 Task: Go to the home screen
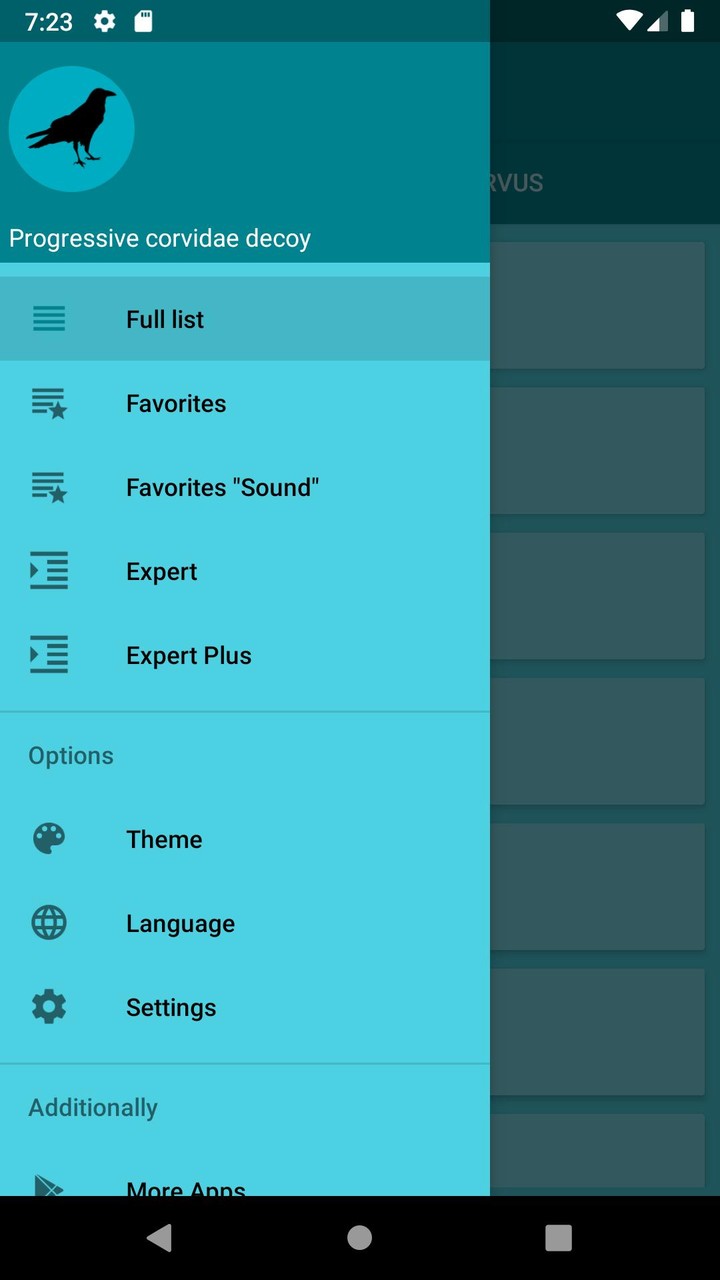tap(359, 1238)
